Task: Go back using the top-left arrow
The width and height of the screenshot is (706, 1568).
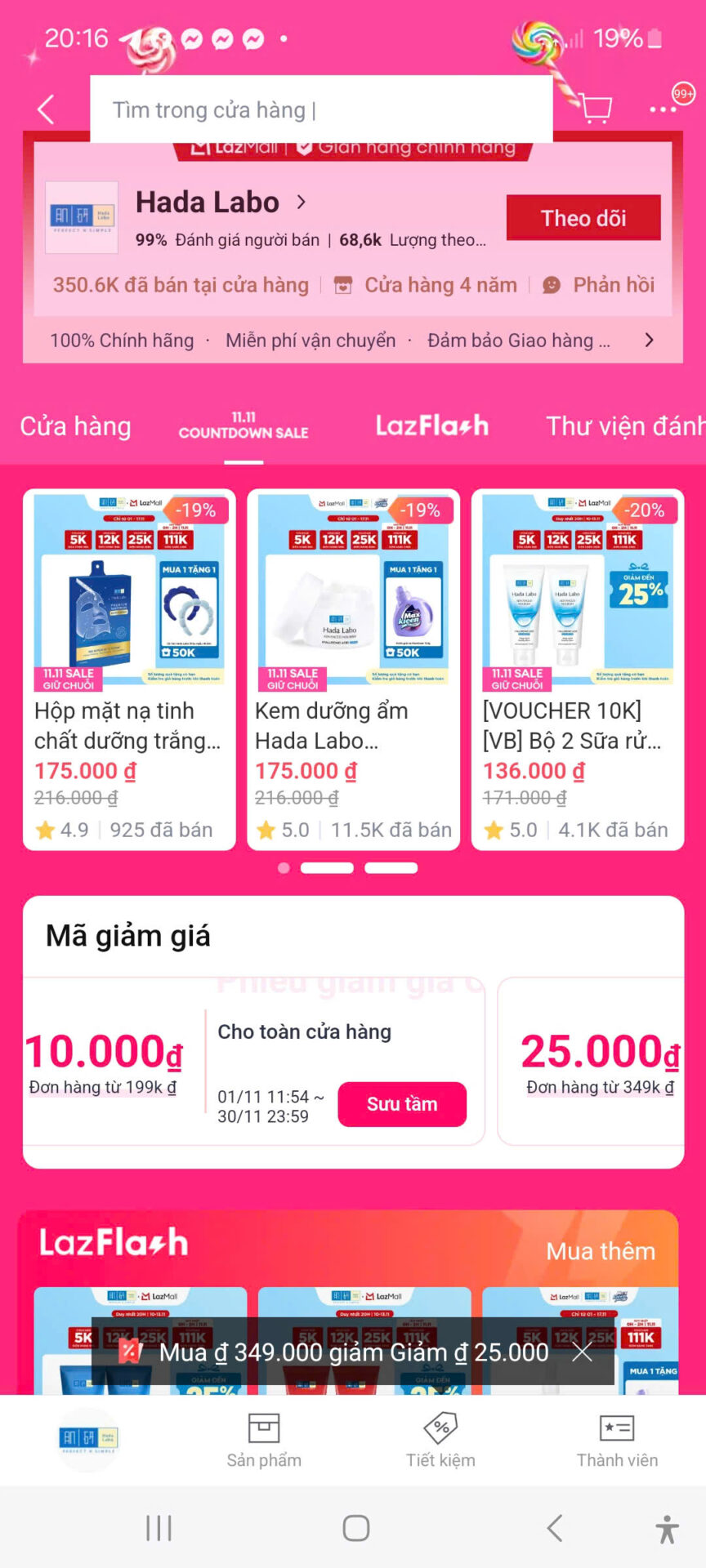Action: tap(46, 109)
